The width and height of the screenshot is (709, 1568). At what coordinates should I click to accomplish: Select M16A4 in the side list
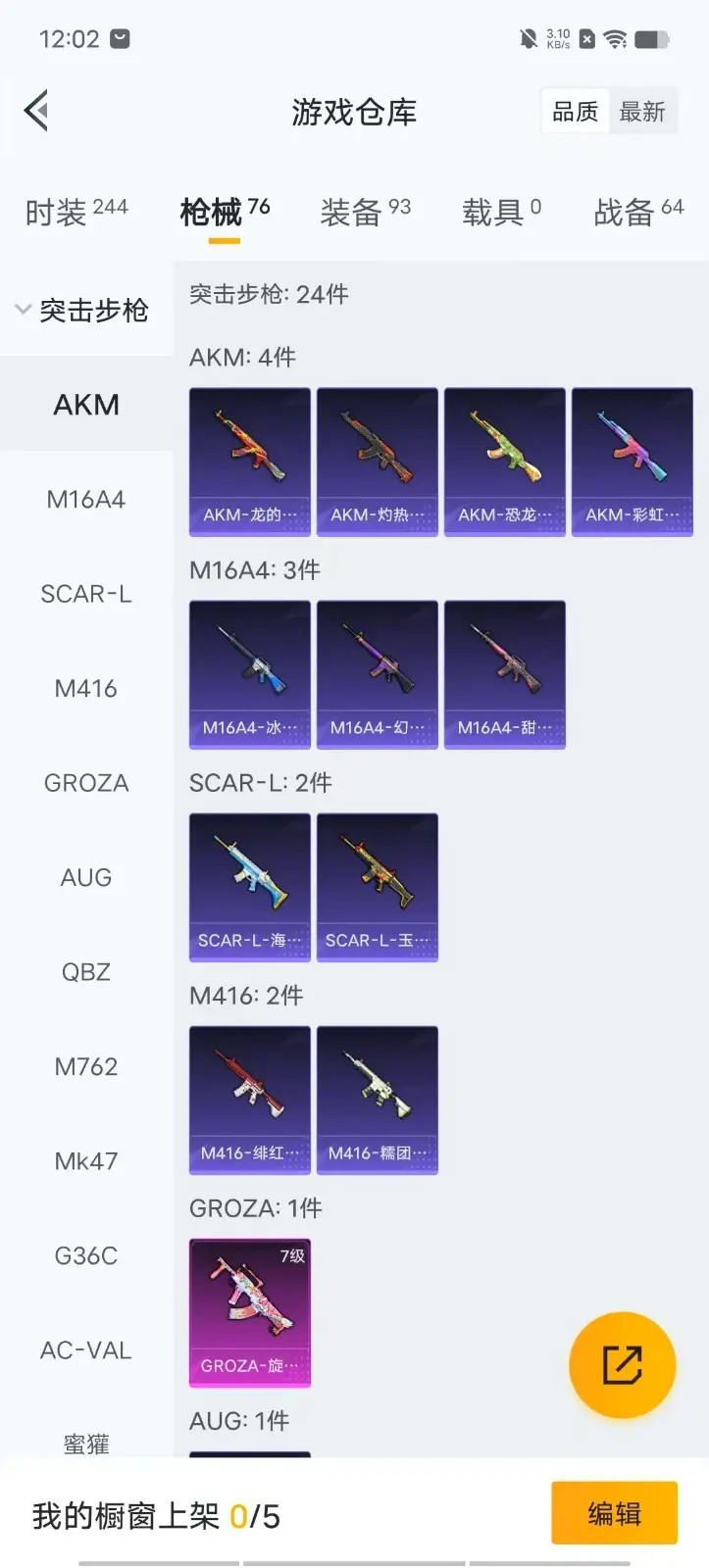[x=86, y=500]
